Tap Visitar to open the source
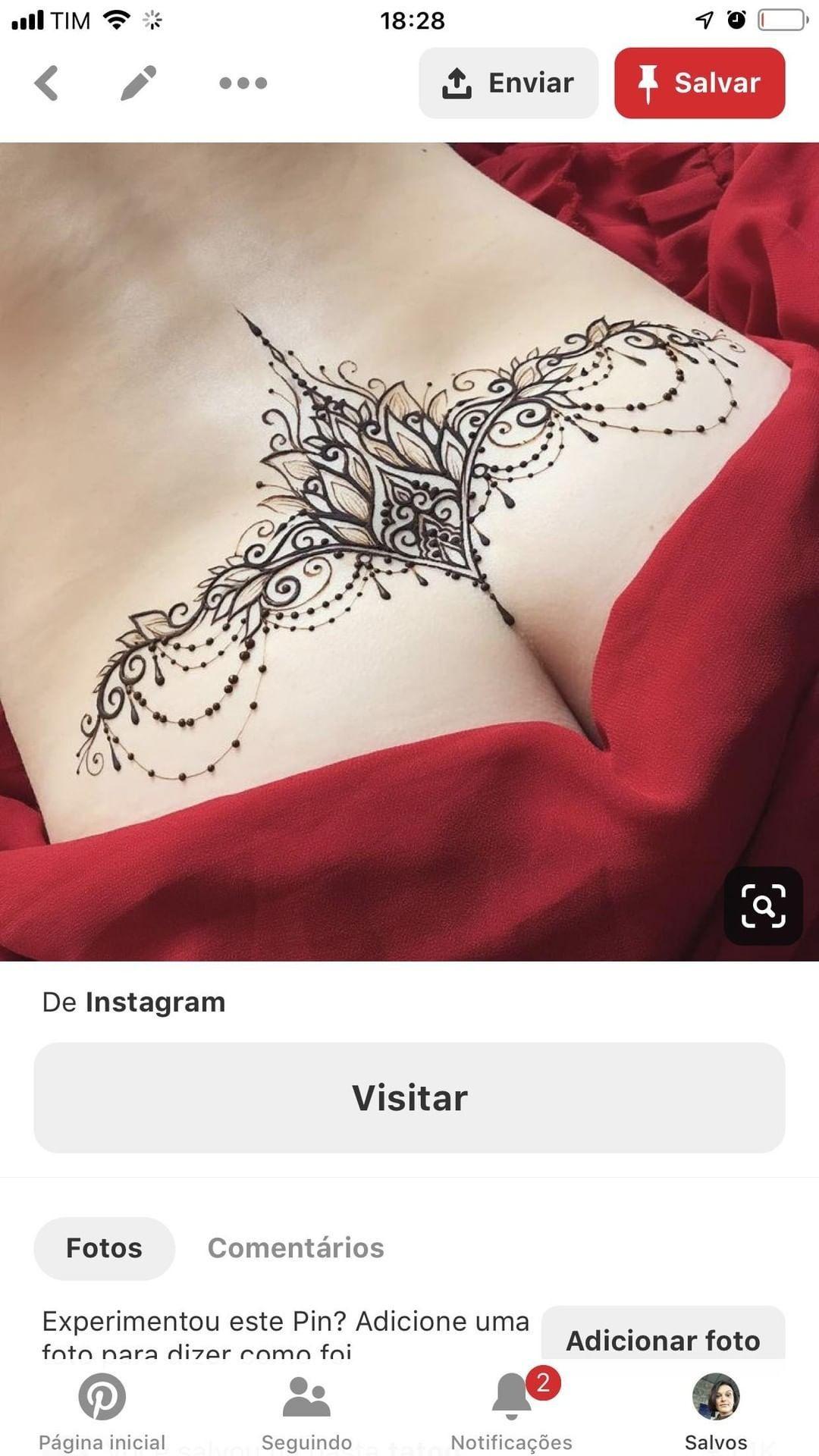The image size is (819, 1456). 409,1097
